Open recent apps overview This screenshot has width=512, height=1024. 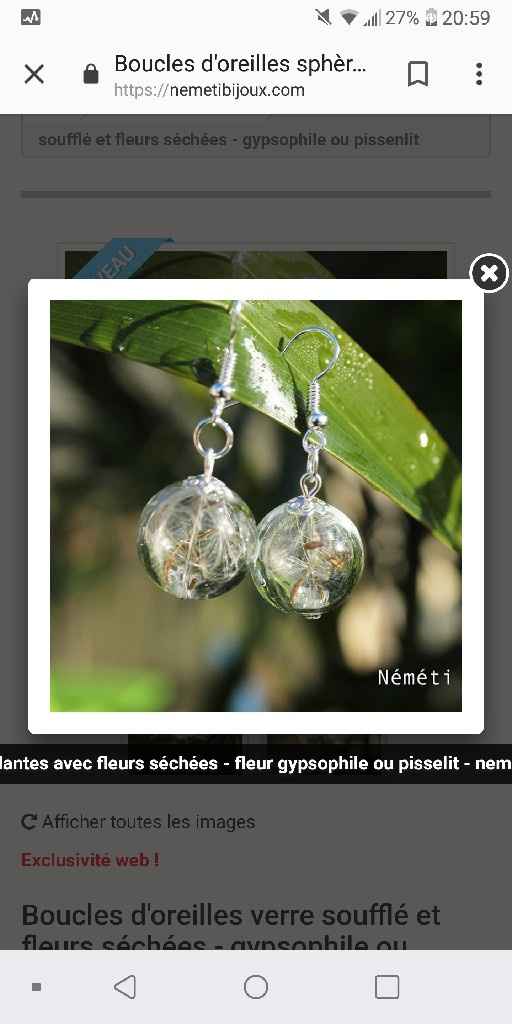[387, 987]
